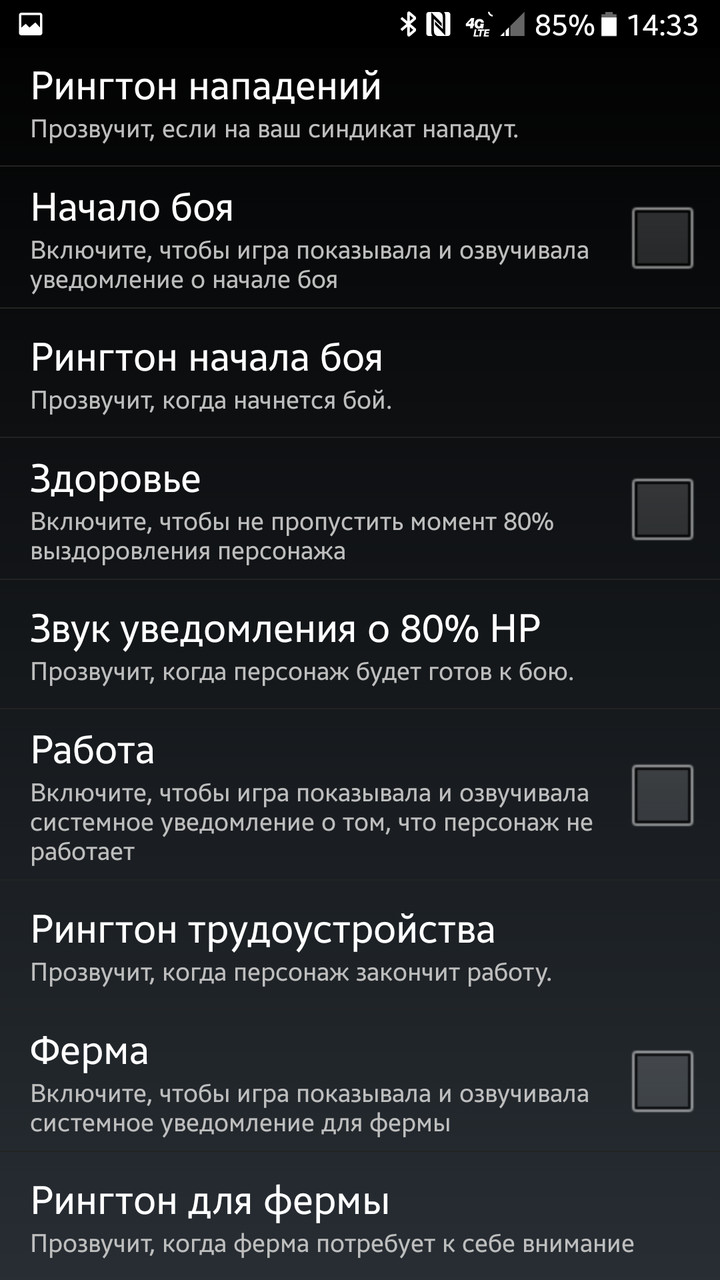Select Рингтон трудоустройства ringtone row

360,945
